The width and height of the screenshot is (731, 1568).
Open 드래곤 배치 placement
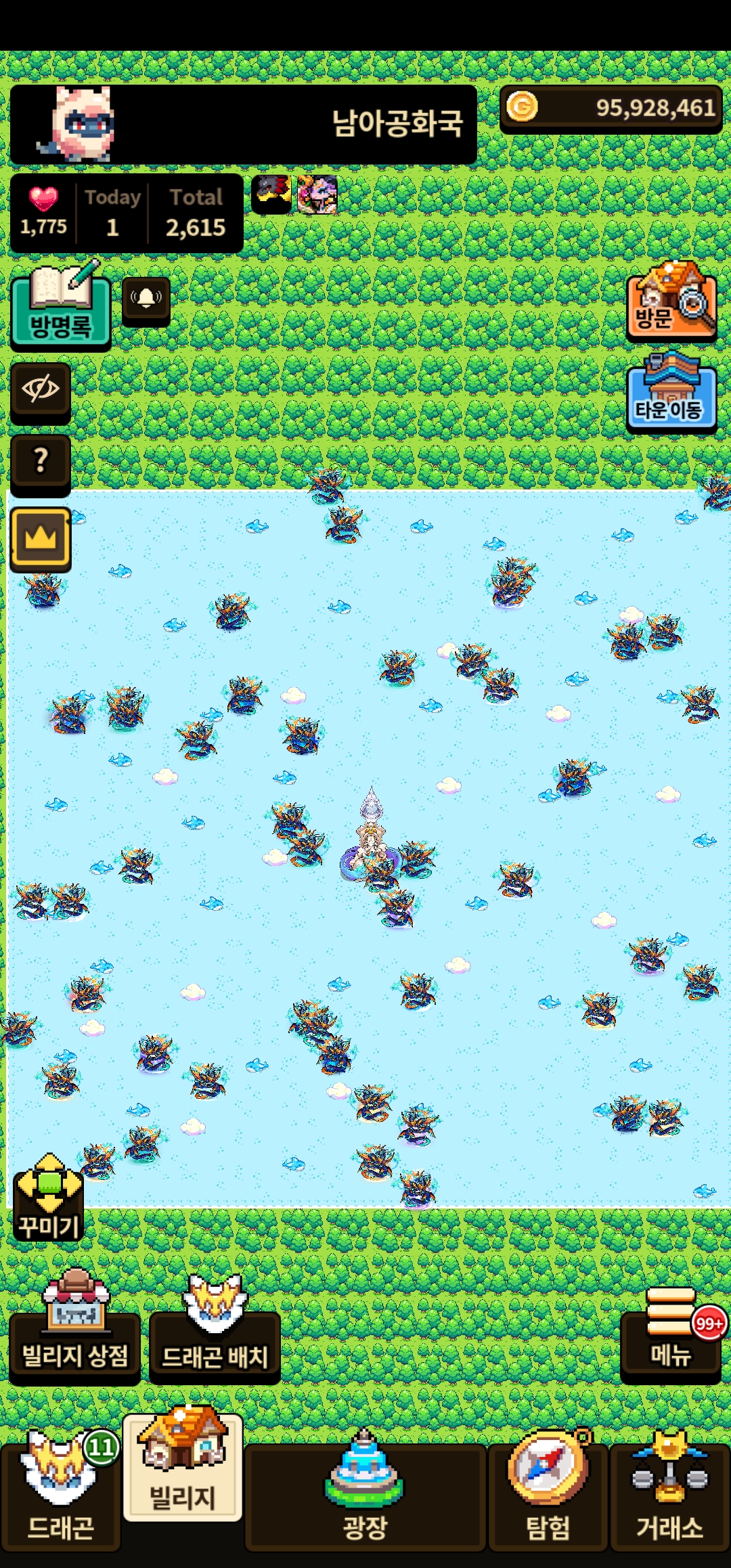(x=215, y=1328)
